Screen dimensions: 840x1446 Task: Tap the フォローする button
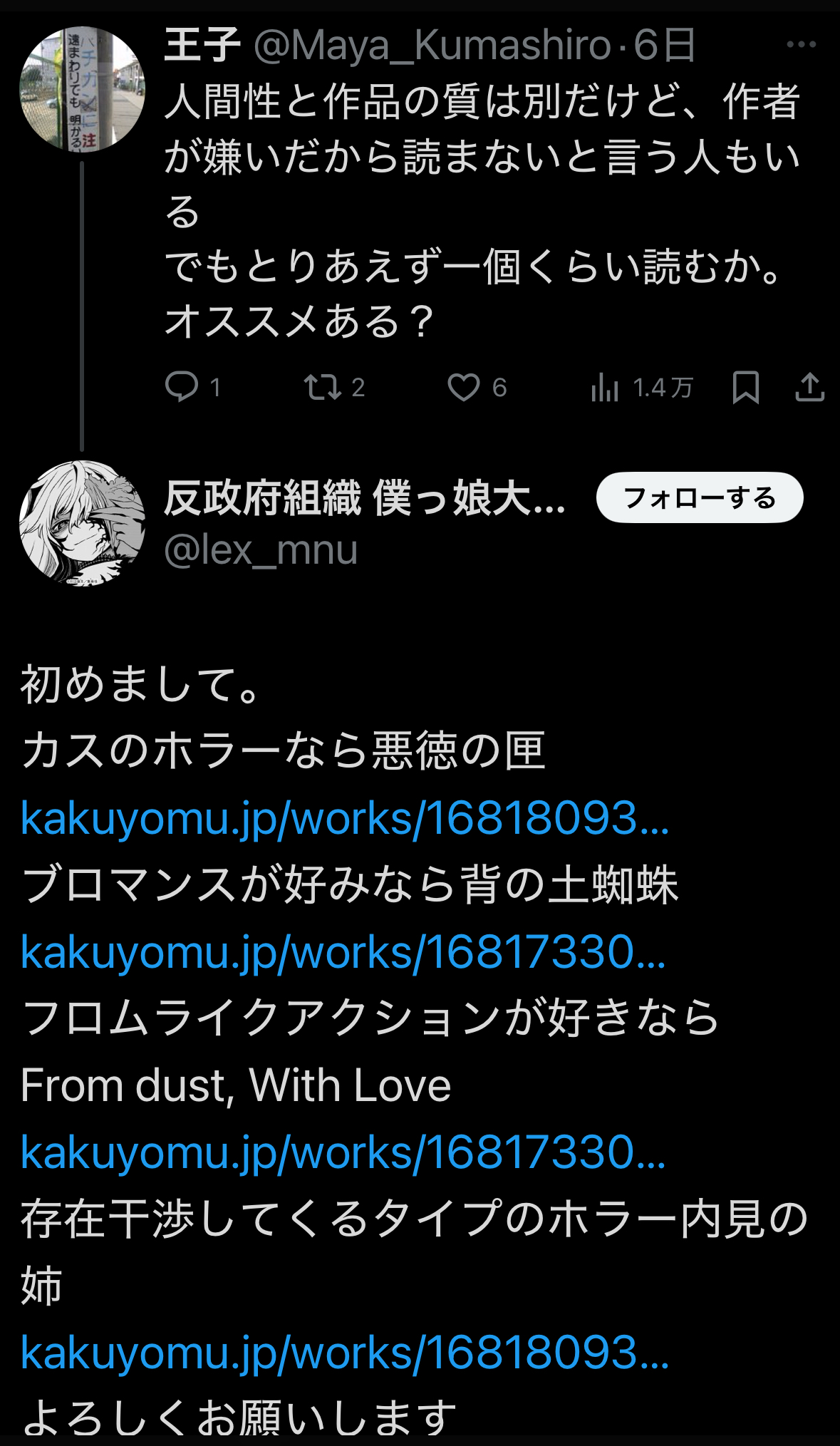point(700,497)
